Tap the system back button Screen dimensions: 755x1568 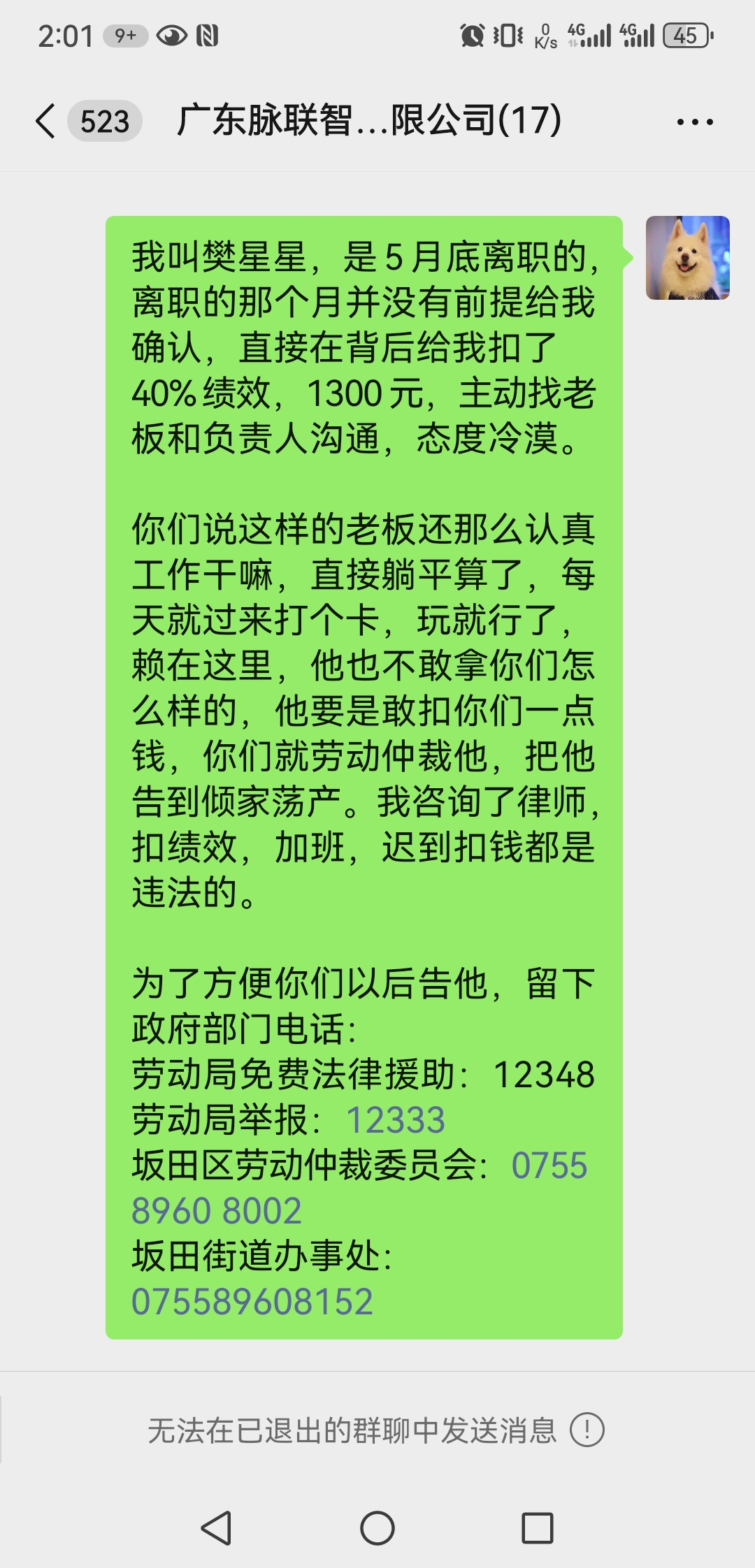216,1528
